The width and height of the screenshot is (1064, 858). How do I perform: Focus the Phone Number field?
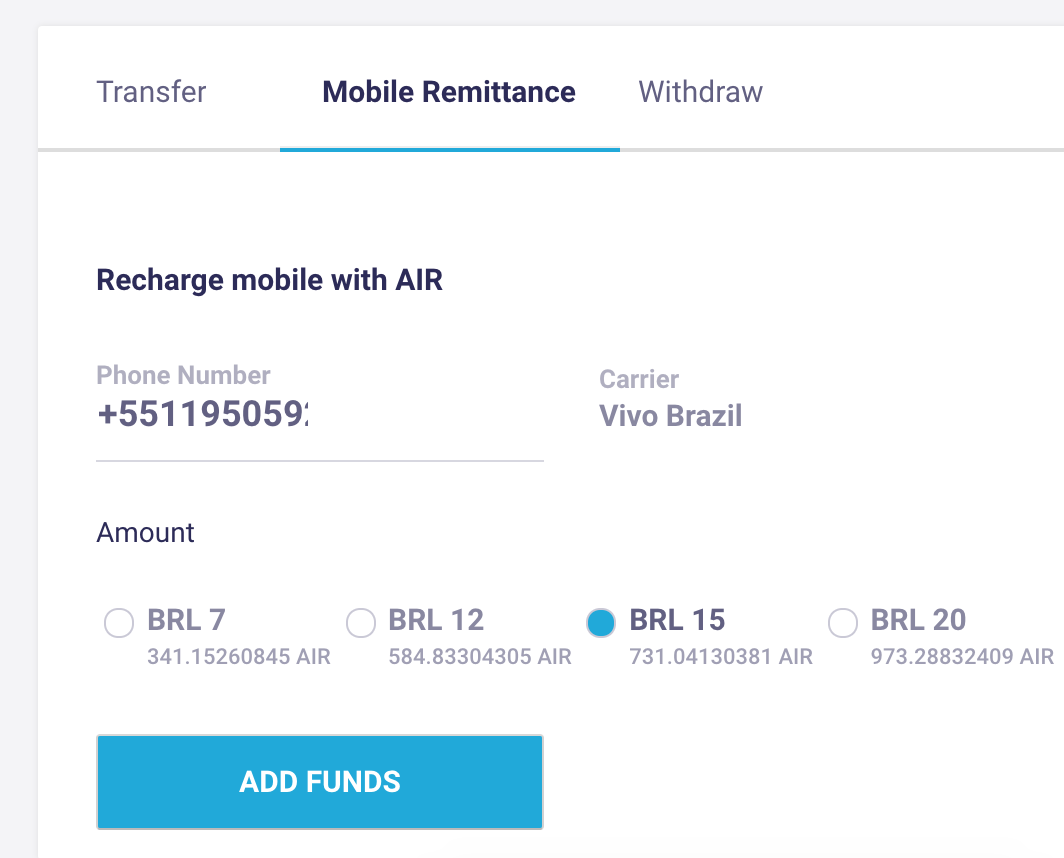point(319,415)
